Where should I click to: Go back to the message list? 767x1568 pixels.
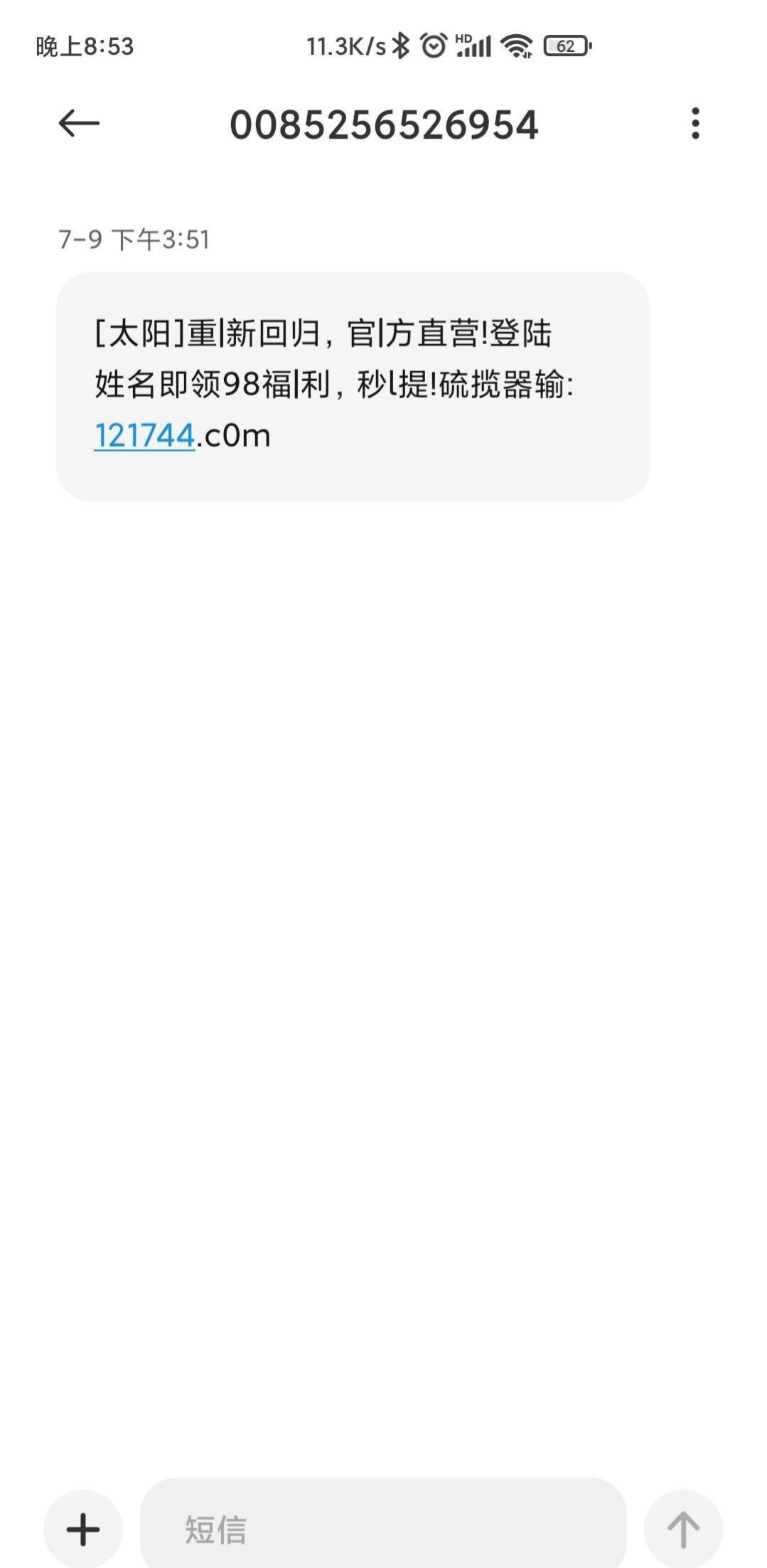(78, 124)
